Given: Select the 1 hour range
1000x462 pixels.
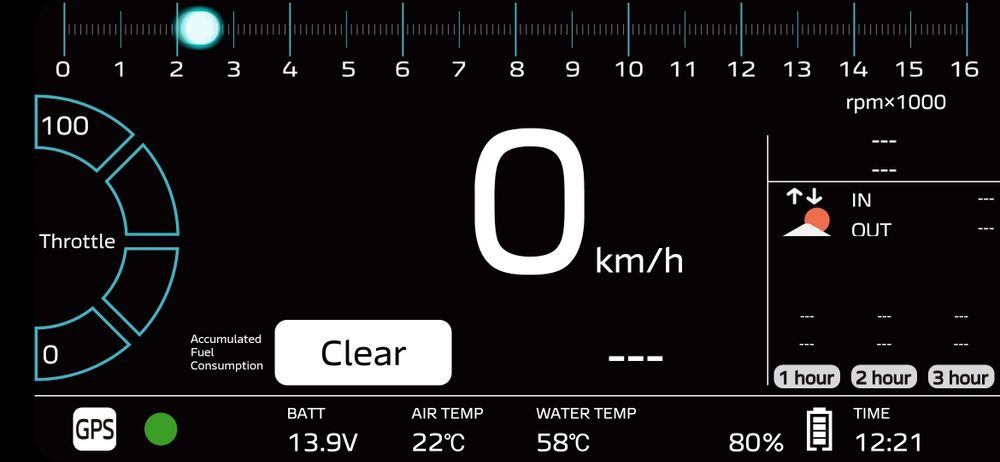Looking at the screenshot, I should [806, 377].
